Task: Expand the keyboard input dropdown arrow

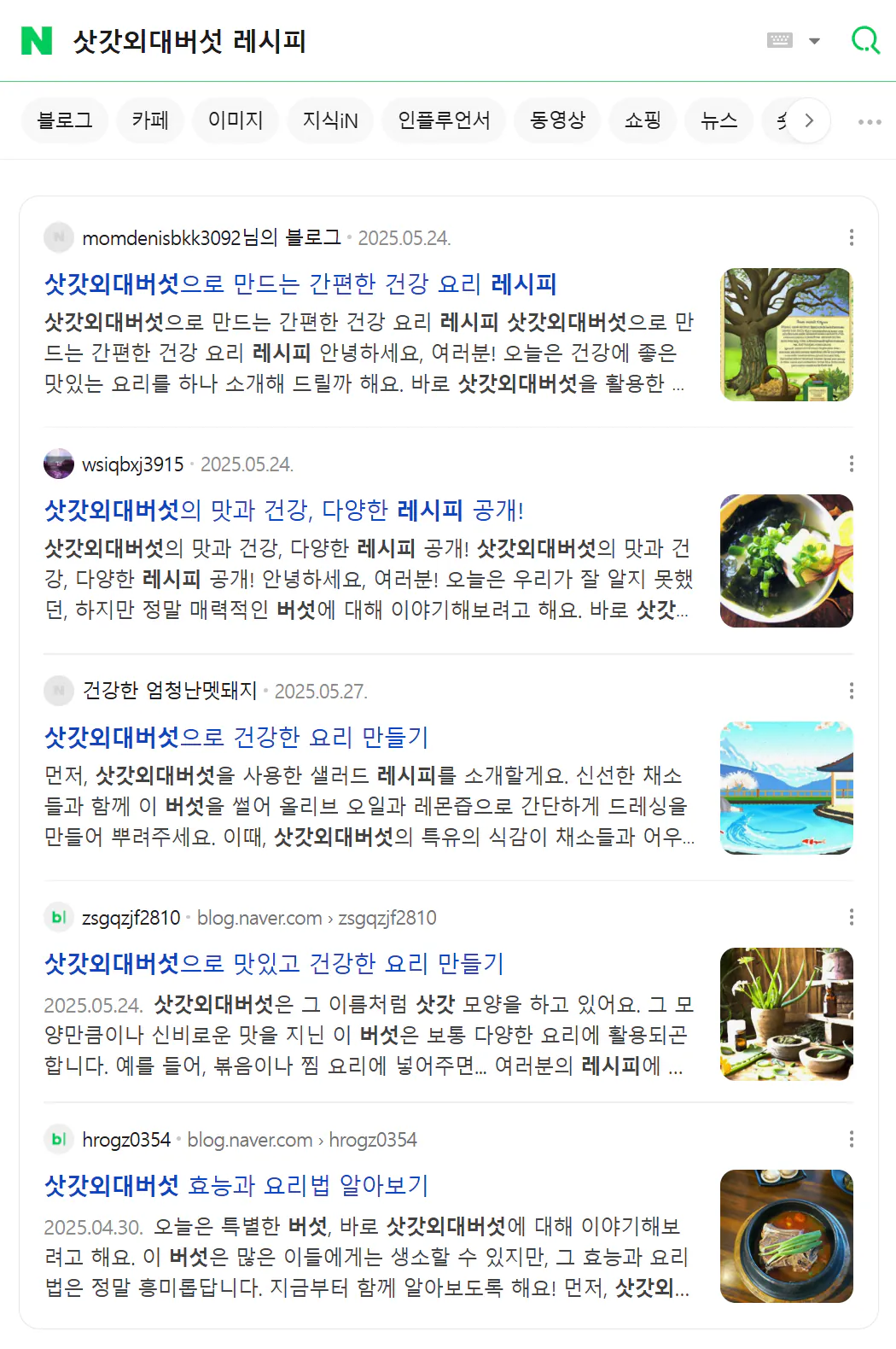Action: (x=814, y=40)
